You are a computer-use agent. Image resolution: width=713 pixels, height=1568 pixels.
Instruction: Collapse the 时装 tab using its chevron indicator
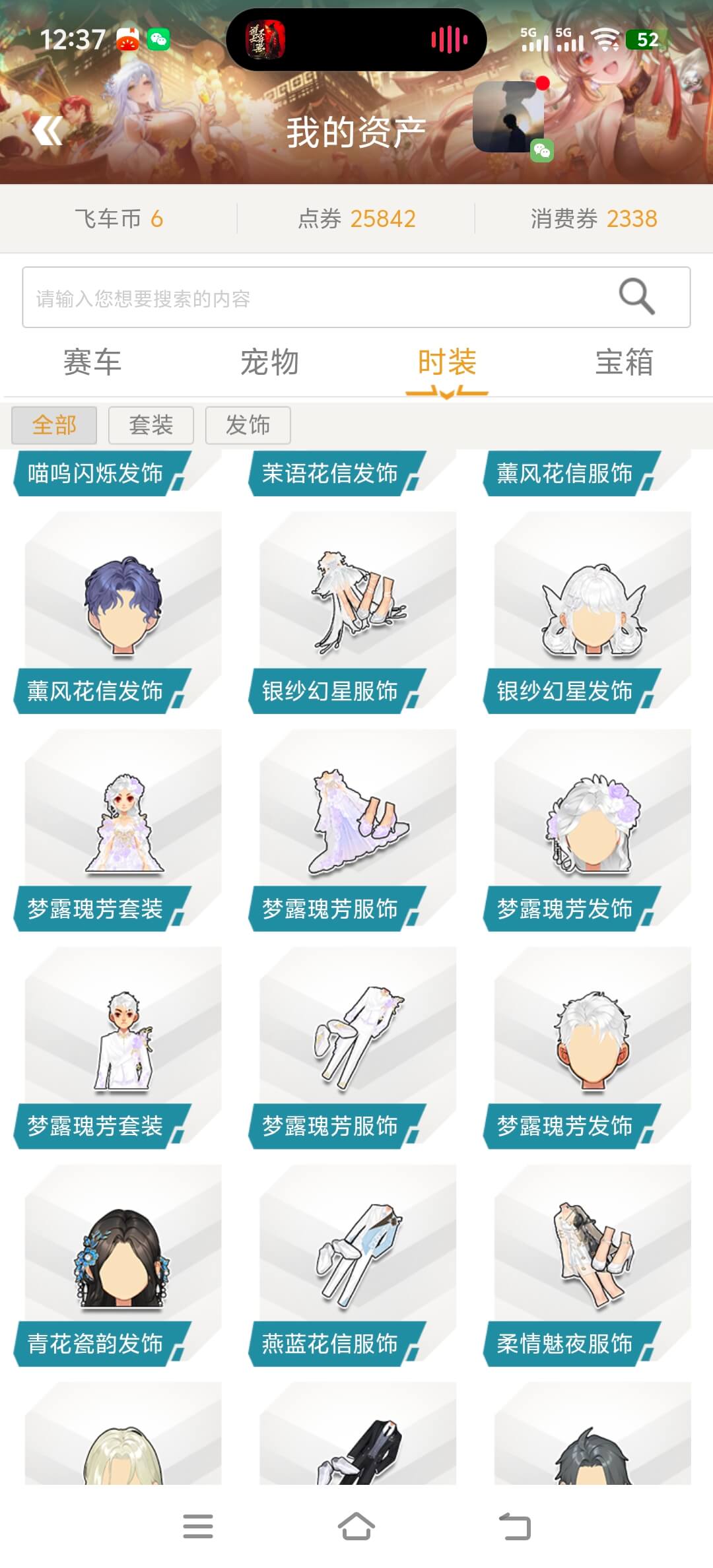446,393
